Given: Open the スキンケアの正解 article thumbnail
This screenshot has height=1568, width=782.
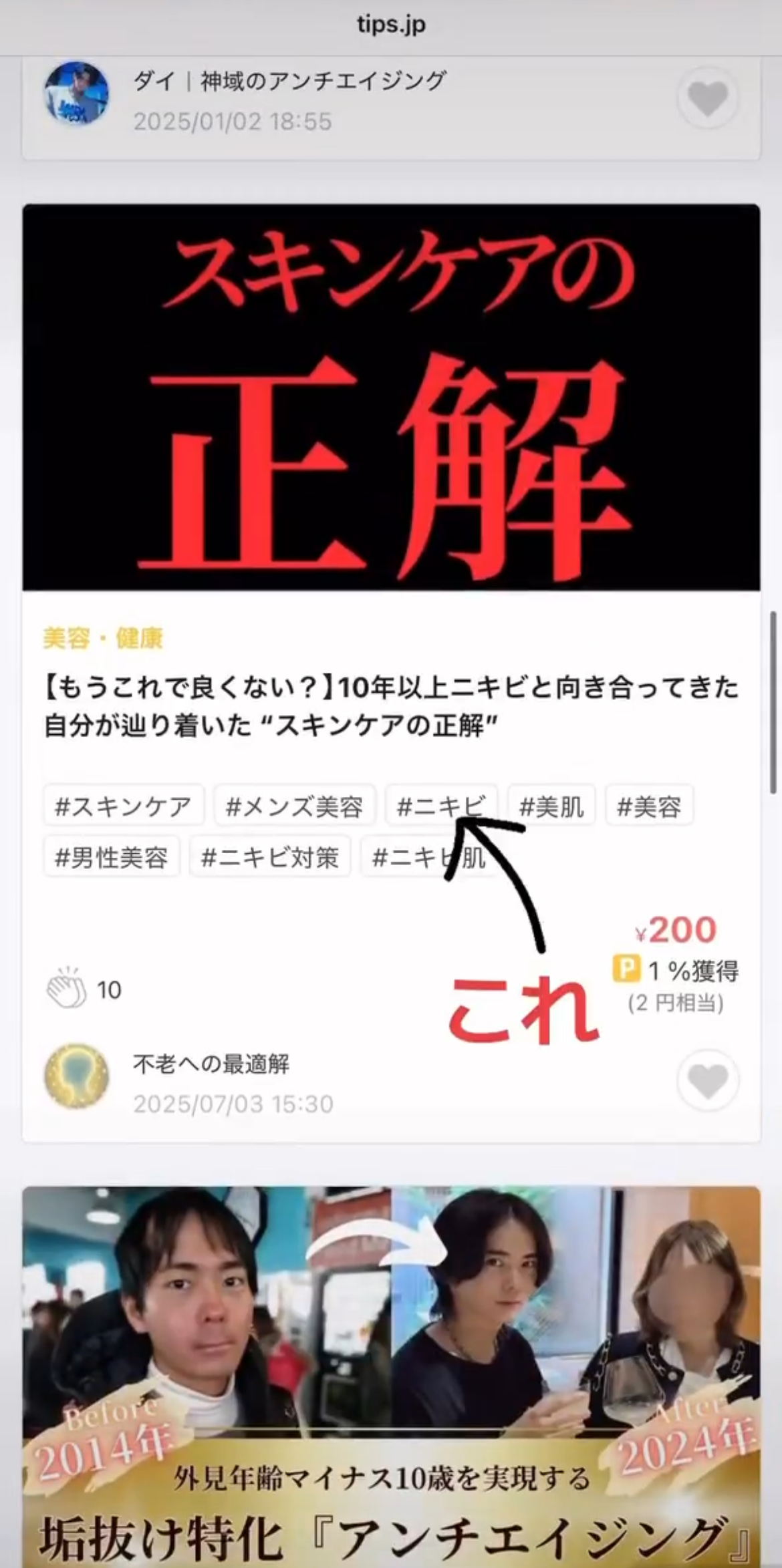Looking at the screenshot, I should [391, 398].
